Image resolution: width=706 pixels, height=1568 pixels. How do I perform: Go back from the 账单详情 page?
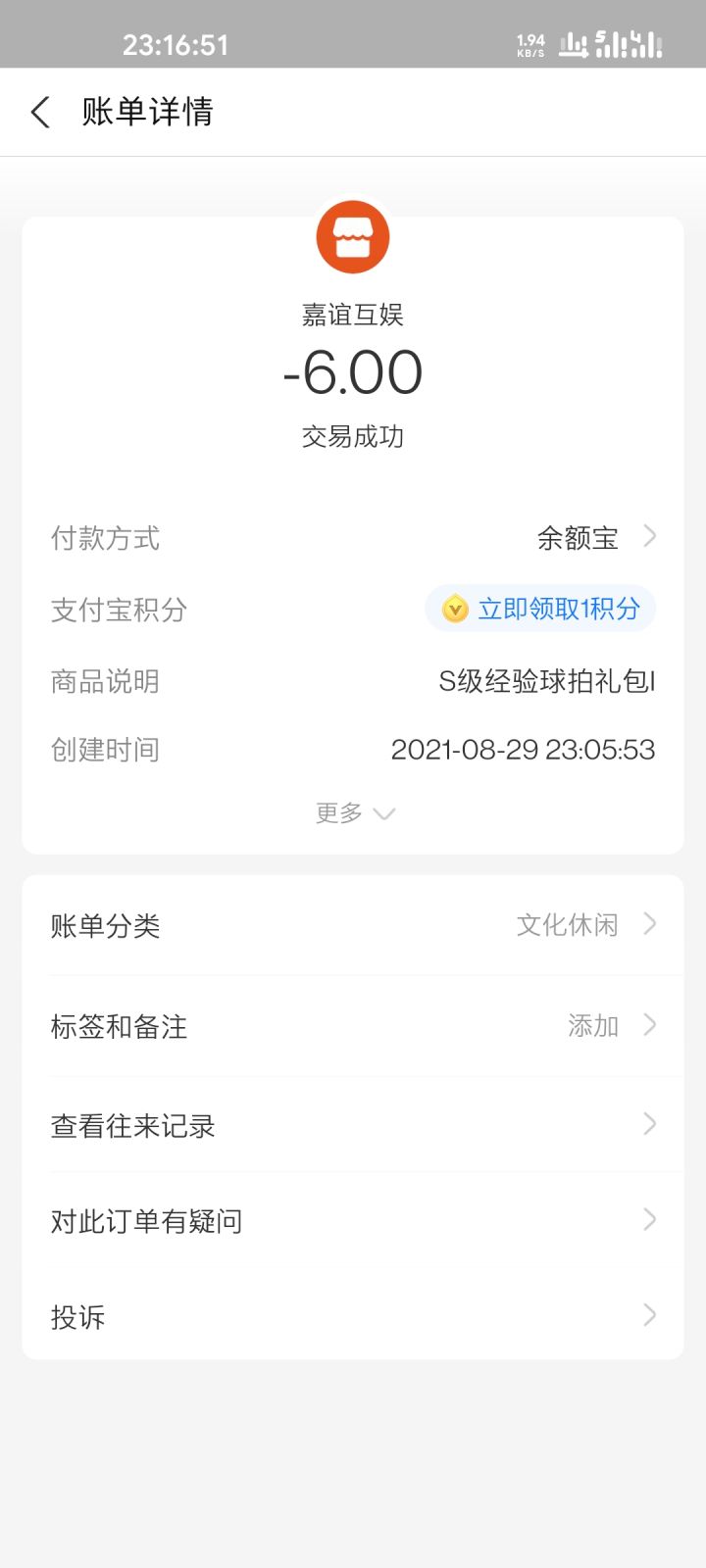[40, 112]
